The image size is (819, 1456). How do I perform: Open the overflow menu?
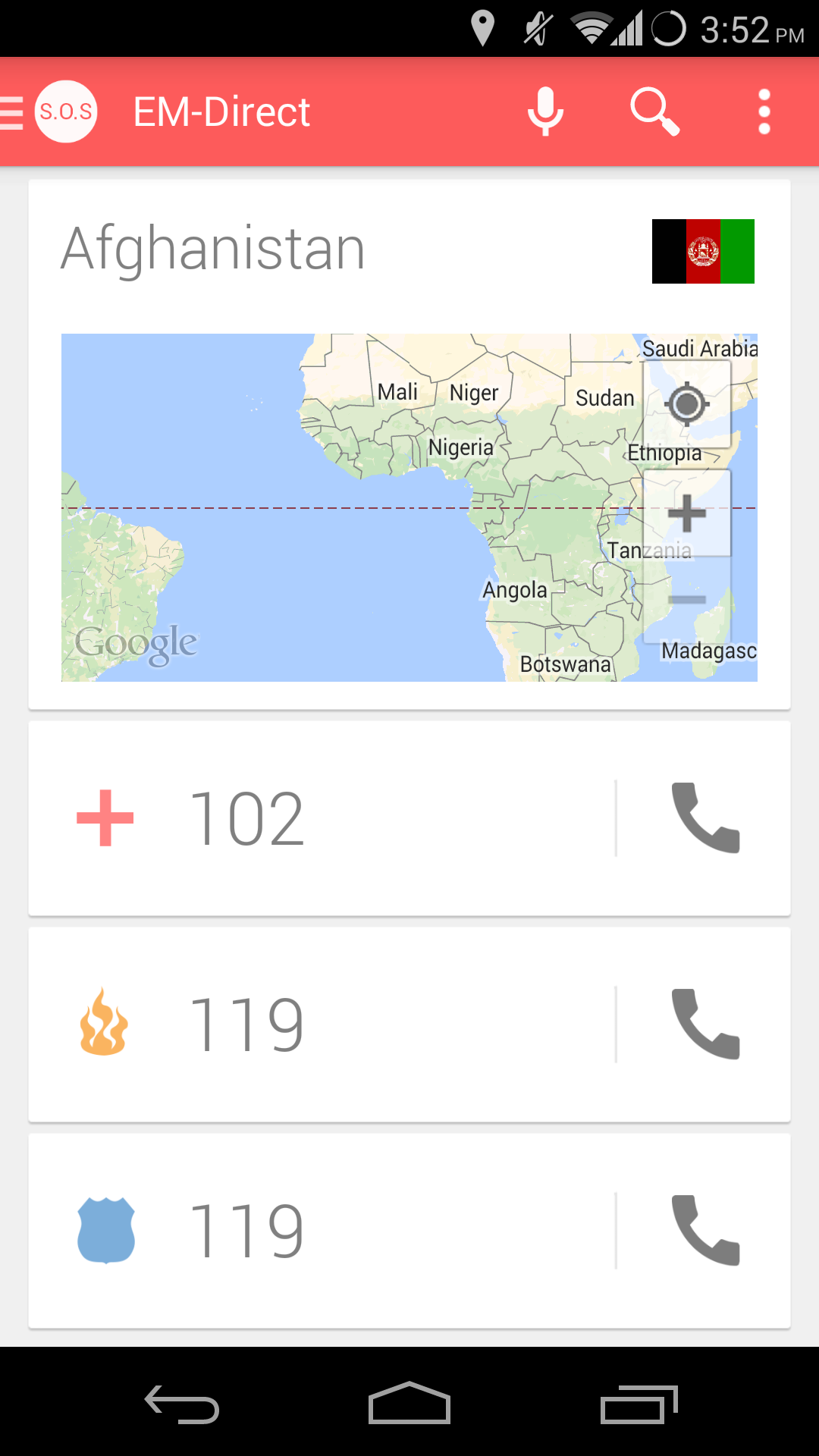click(764, 111)
